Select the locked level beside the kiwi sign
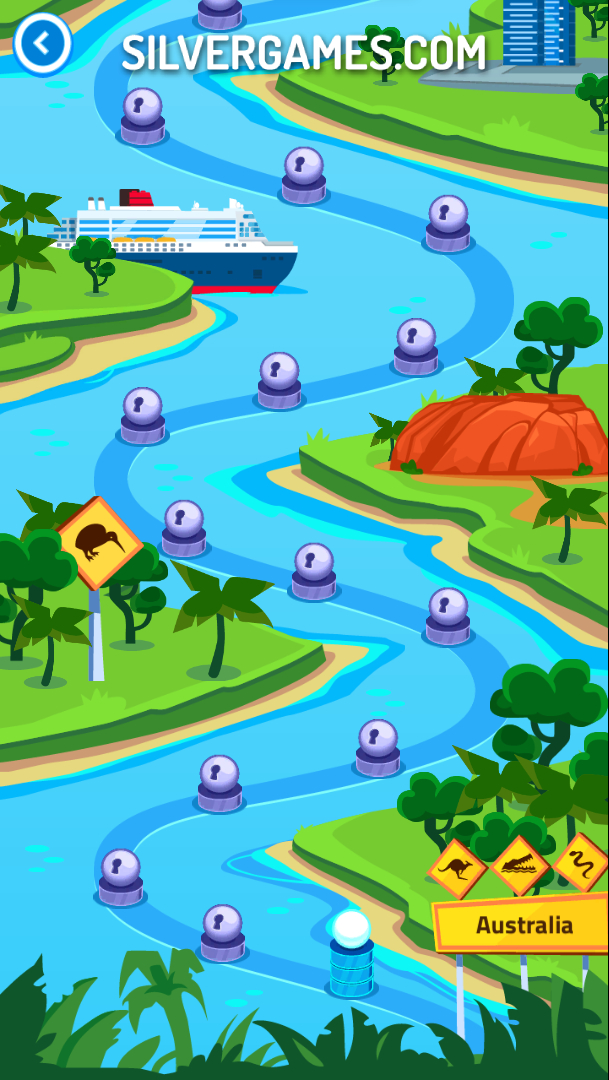Image resolution: width=609 pixels, height=1080 pixels. [x=184, y=528]
